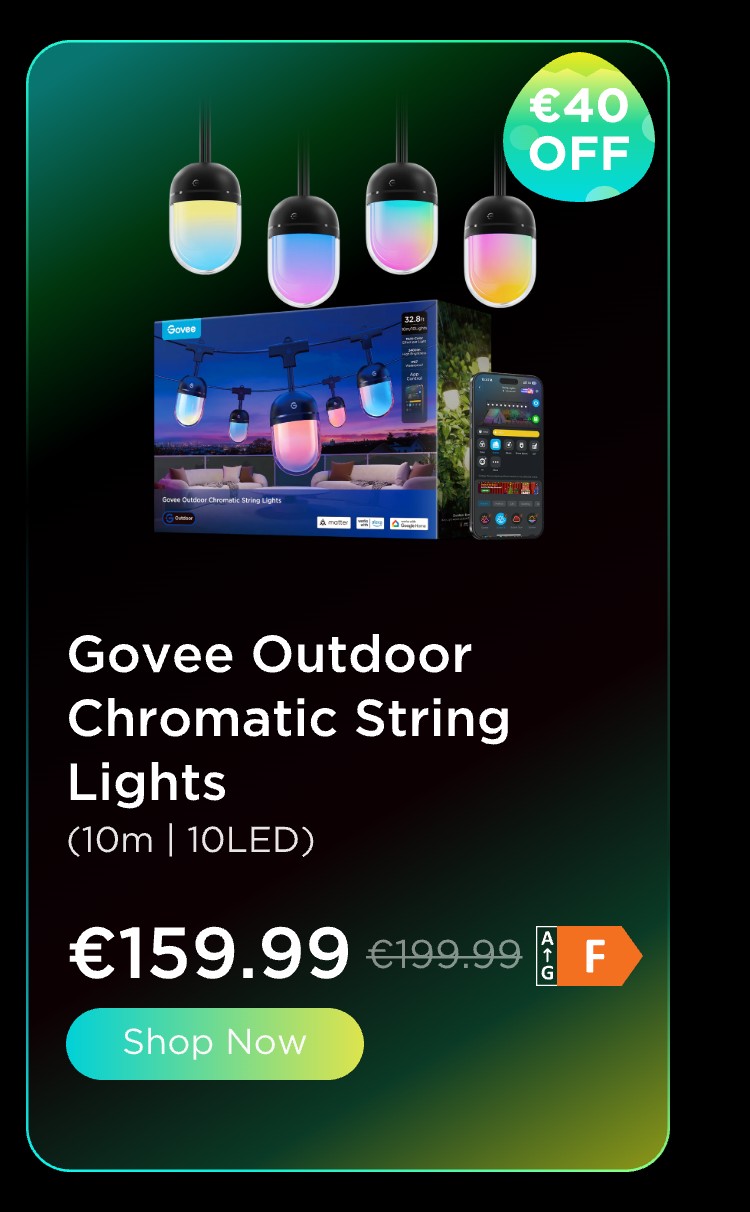
Task: View the energy class F label
Action: [589, 956]
